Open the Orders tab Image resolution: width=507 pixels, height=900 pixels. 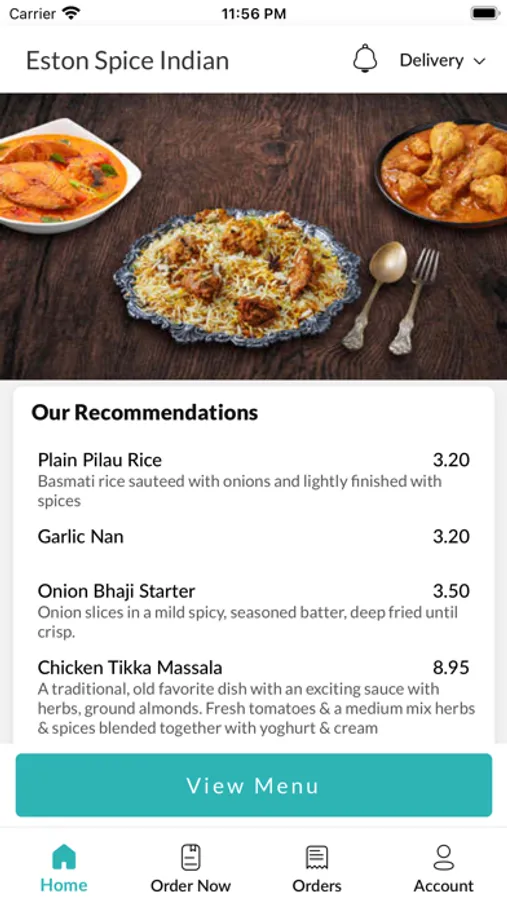click(x=317, y=868)
